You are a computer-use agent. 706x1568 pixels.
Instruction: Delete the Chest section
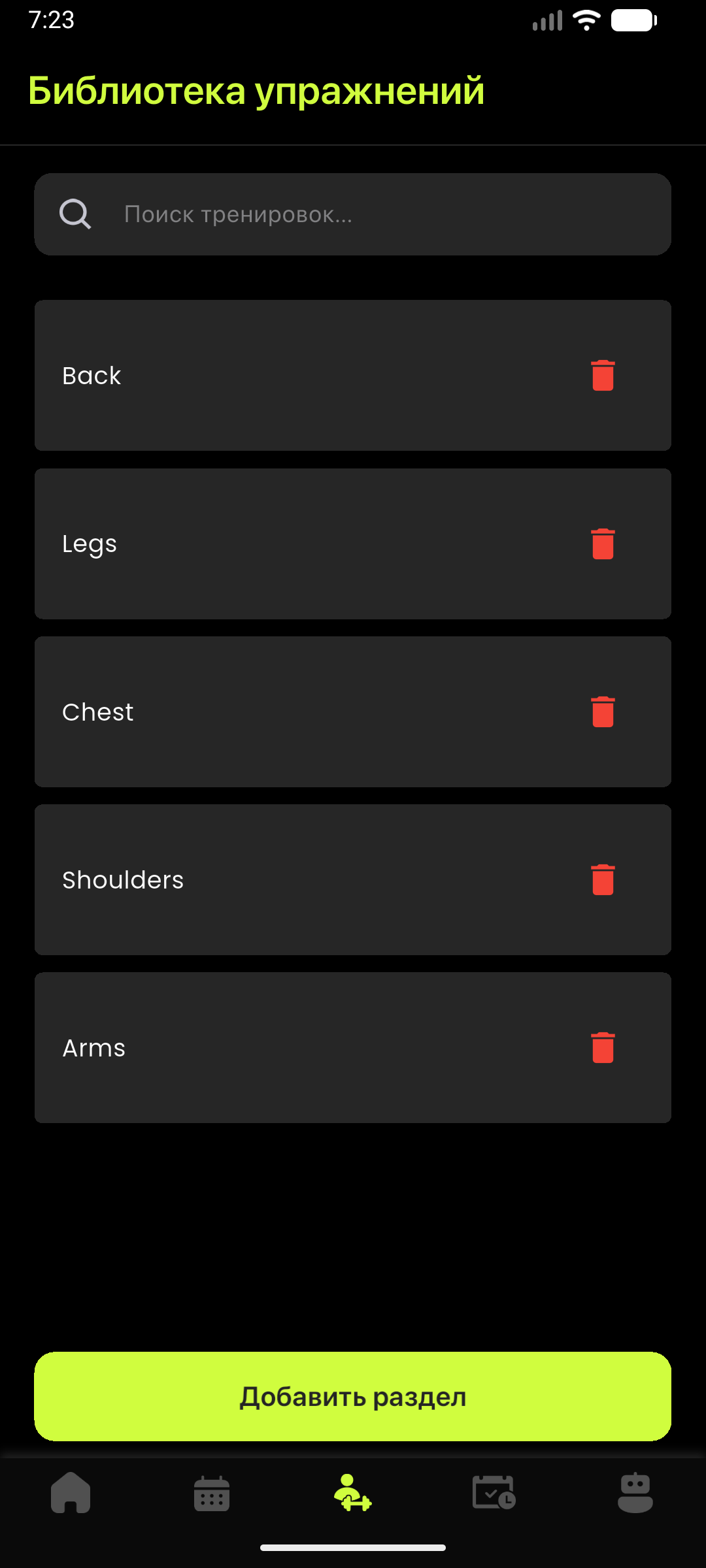(x=603, y=711)
